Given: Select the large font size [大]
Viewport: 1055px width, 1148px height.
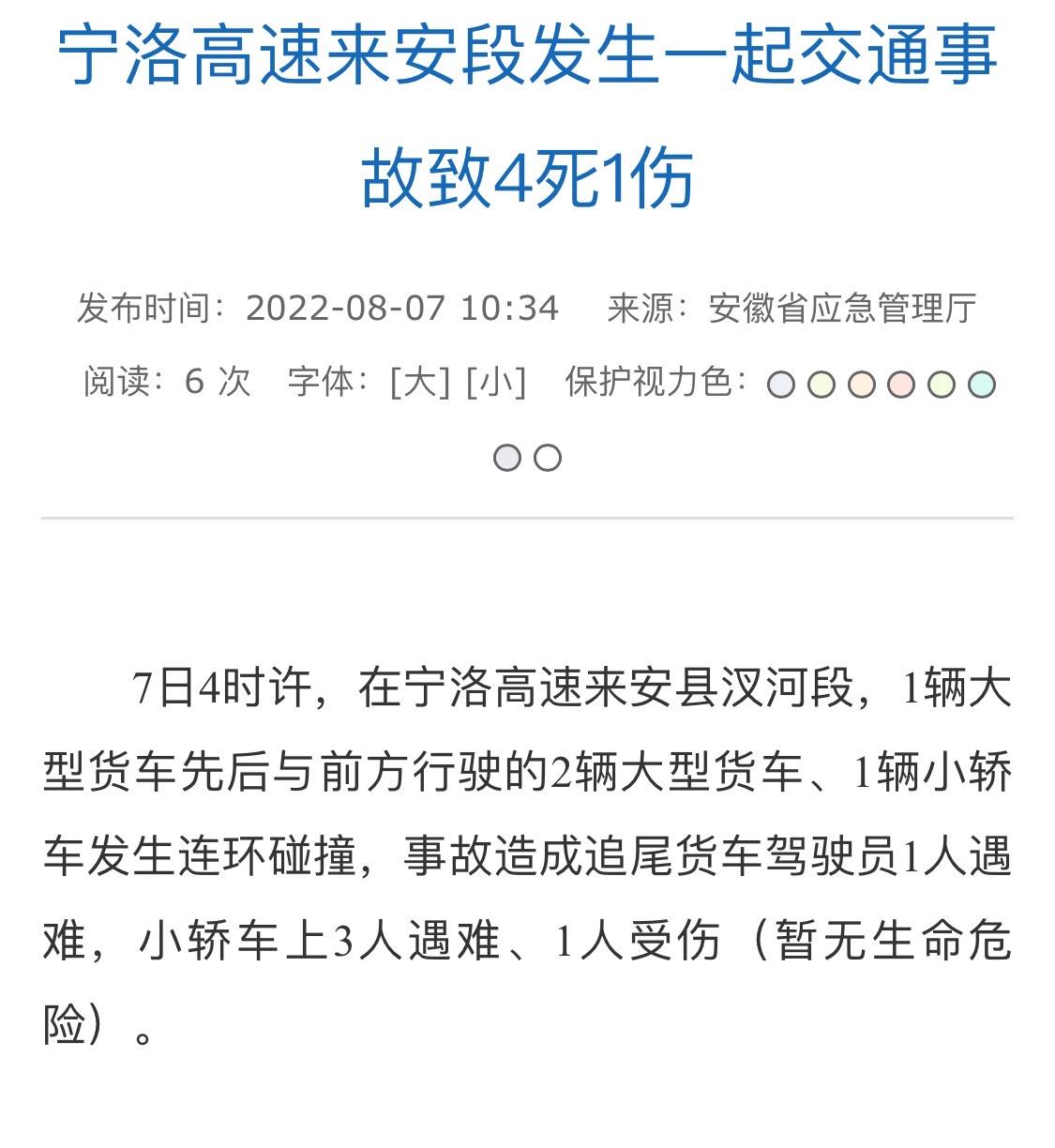Looking at the screenshot, I should coord(419,383).
